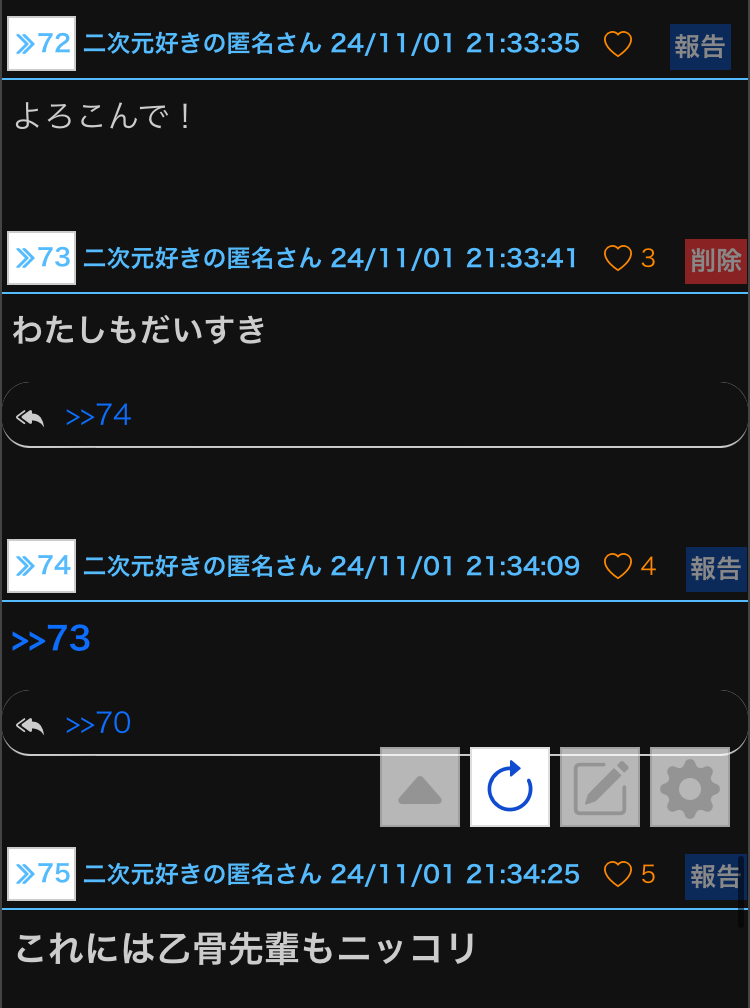Open the >>70 reply link under post 74
This screenshot has width=750, height=1008.
point(99,723)
